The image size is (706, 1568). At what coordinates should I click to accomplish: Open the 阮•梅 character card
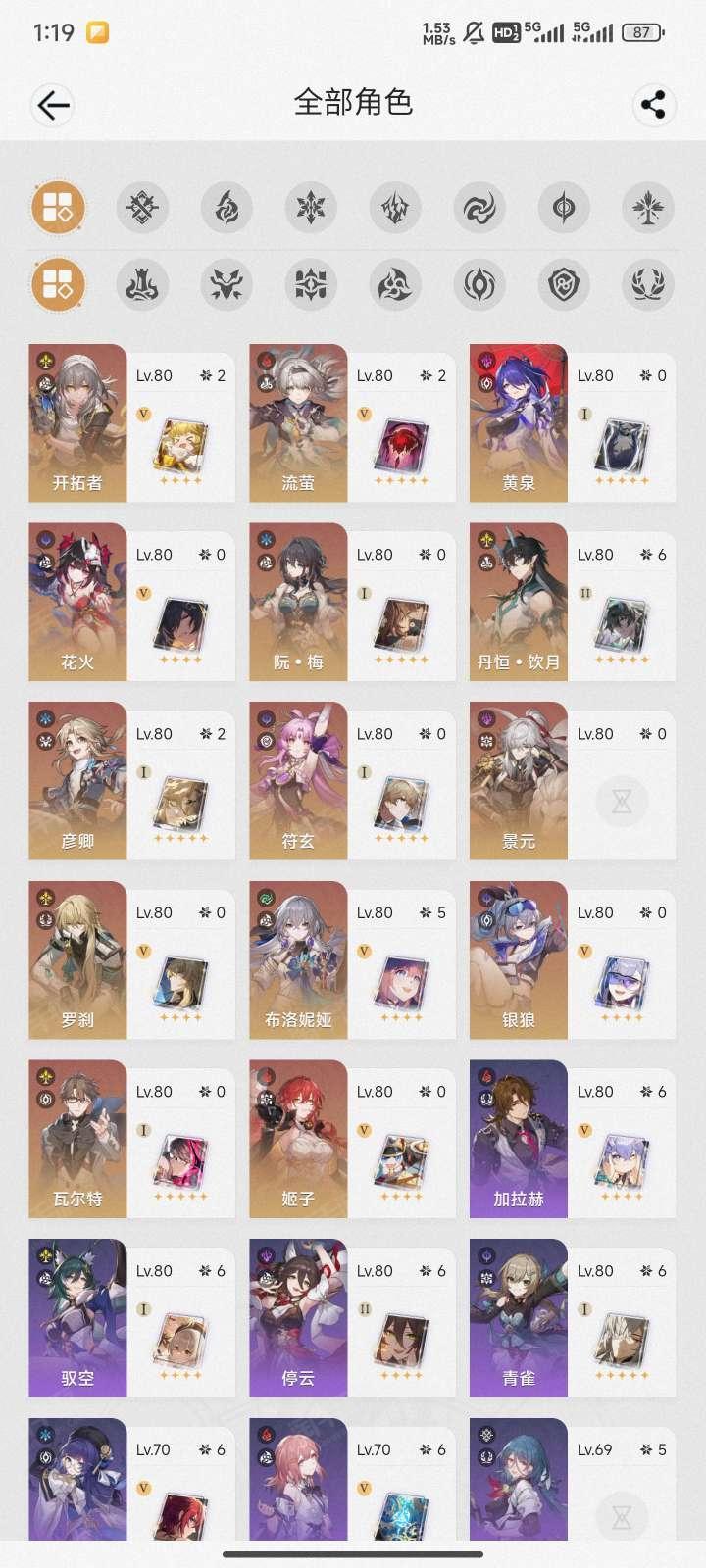tap(353, 602)
